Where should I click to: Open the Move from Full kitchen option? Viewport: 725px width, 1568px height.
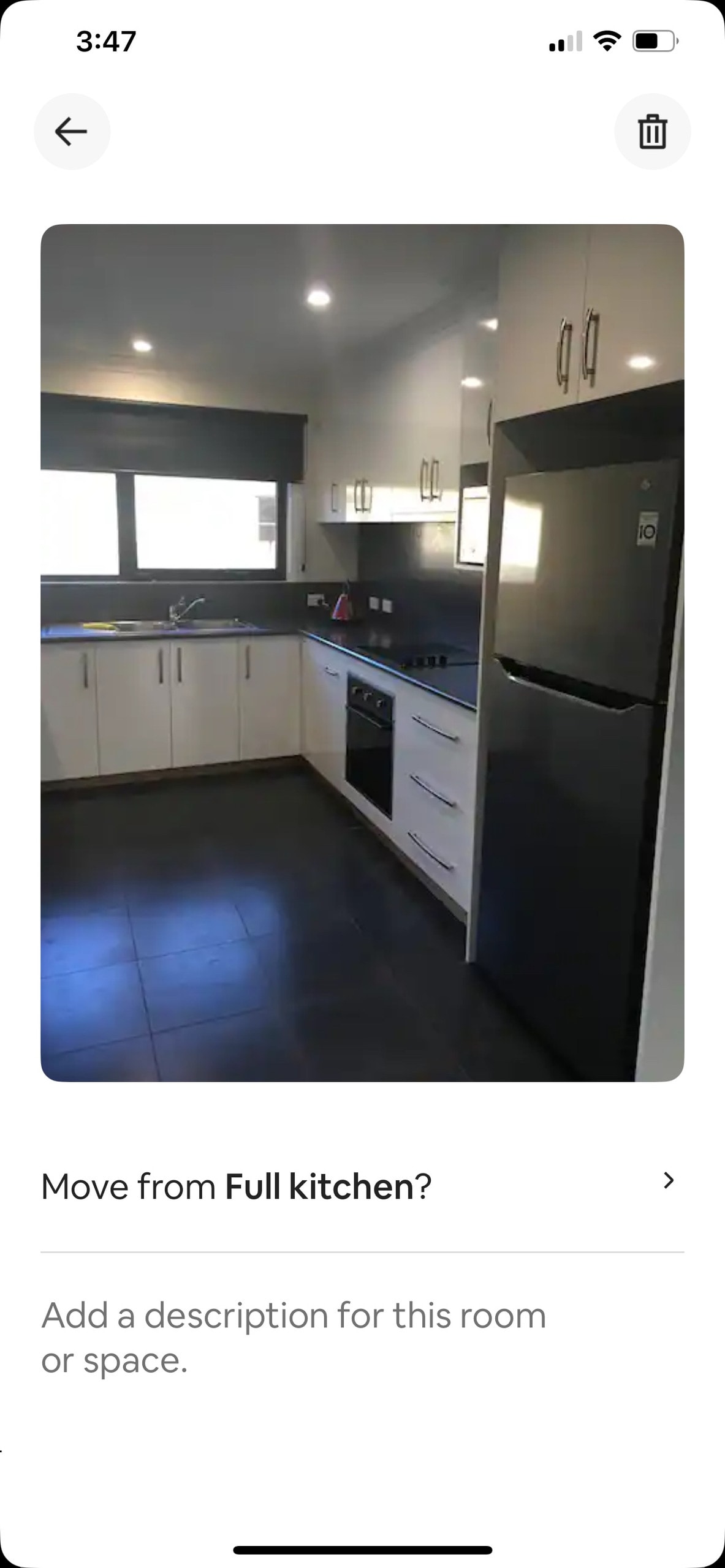coord(362,1186)
